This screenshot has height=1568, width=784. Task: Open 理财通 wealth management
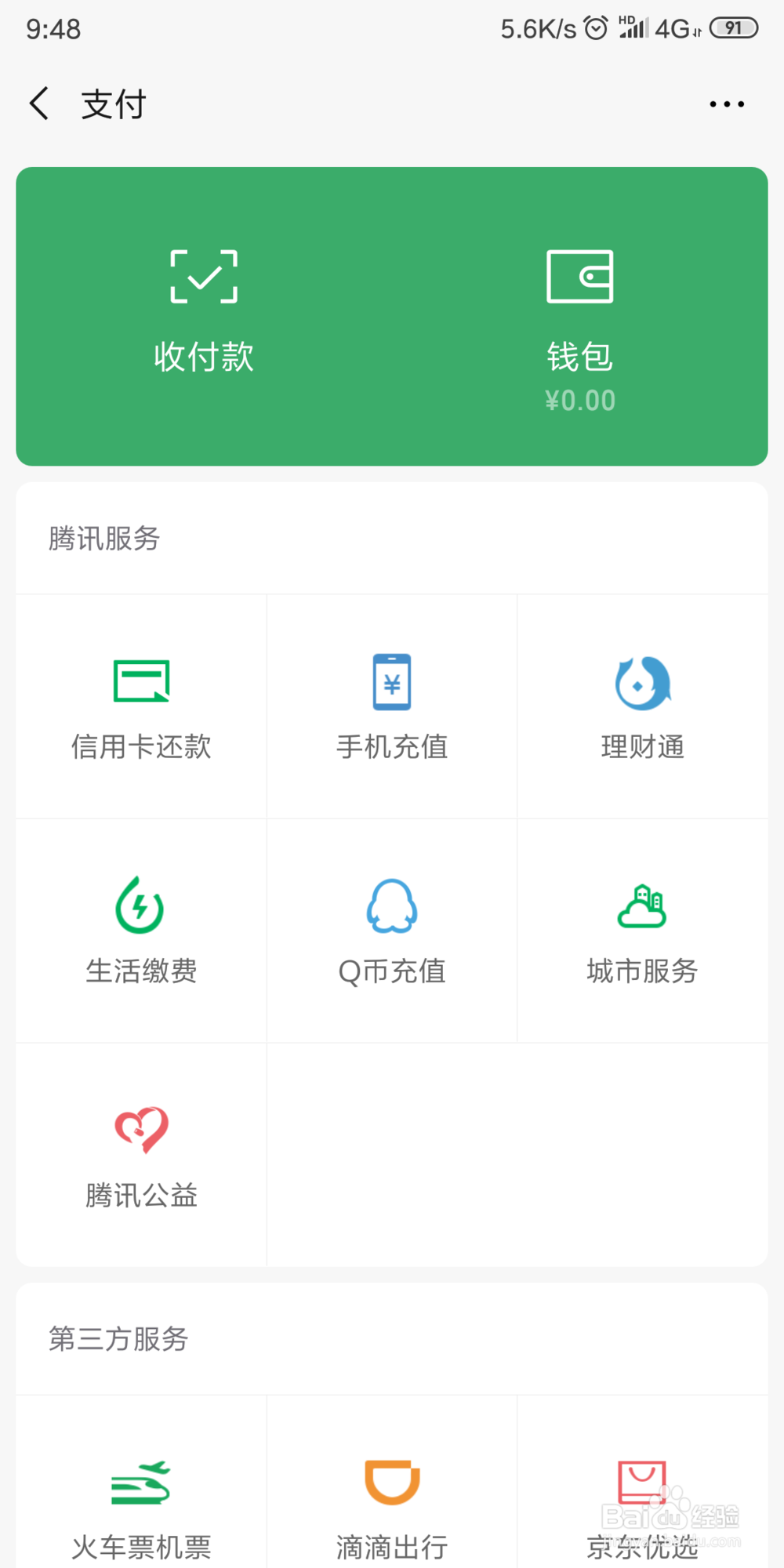642,706
